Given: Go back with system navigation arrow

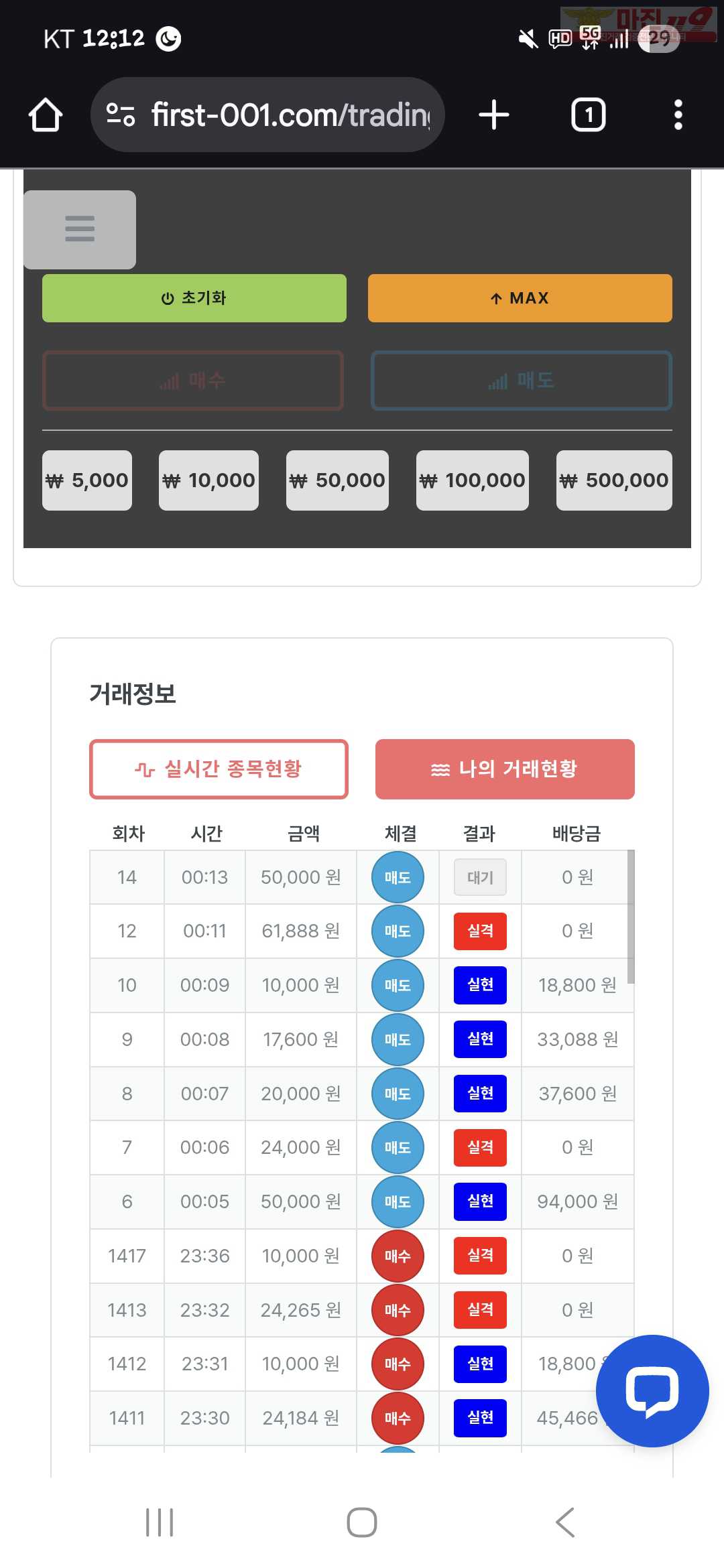Looking at the screenshot, I should (565, 1522).
